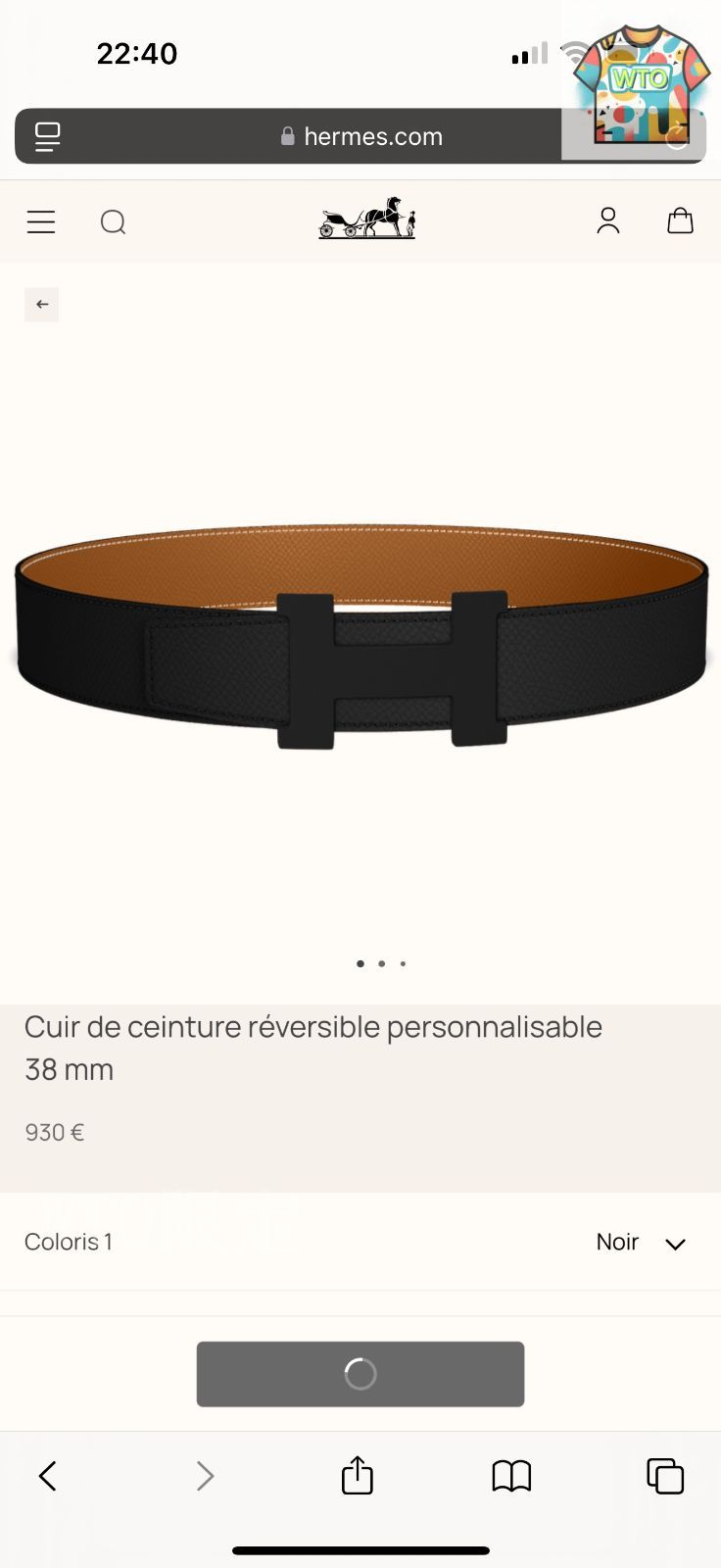This screenshot has height=1568, width=721.
Task: Go back using Safari's back chevron
Action: 47,1475
